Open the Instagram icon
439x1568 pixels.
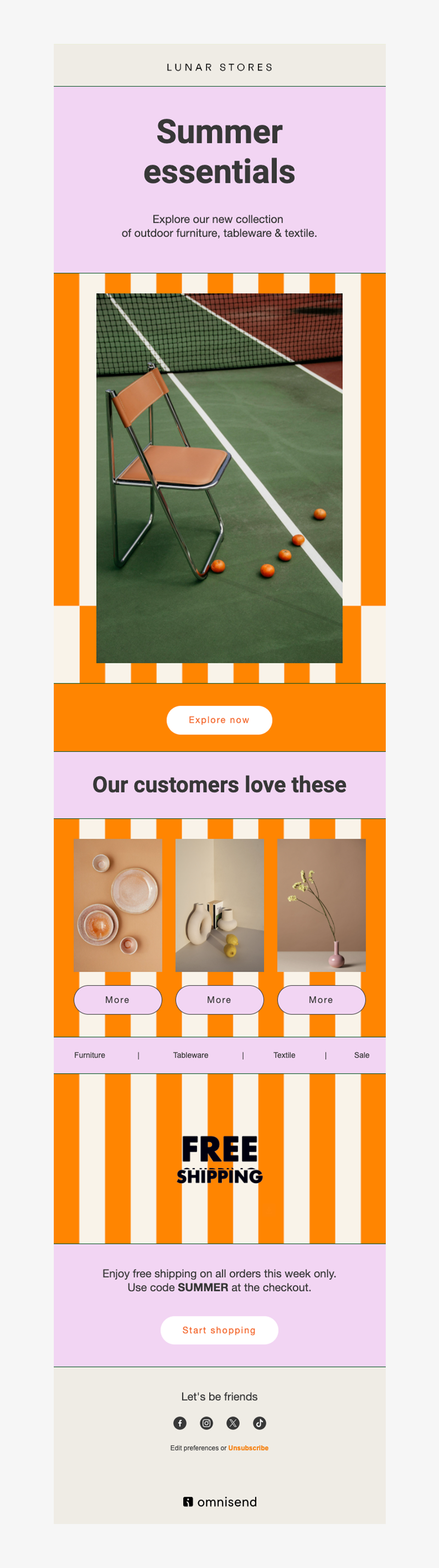206,1422
